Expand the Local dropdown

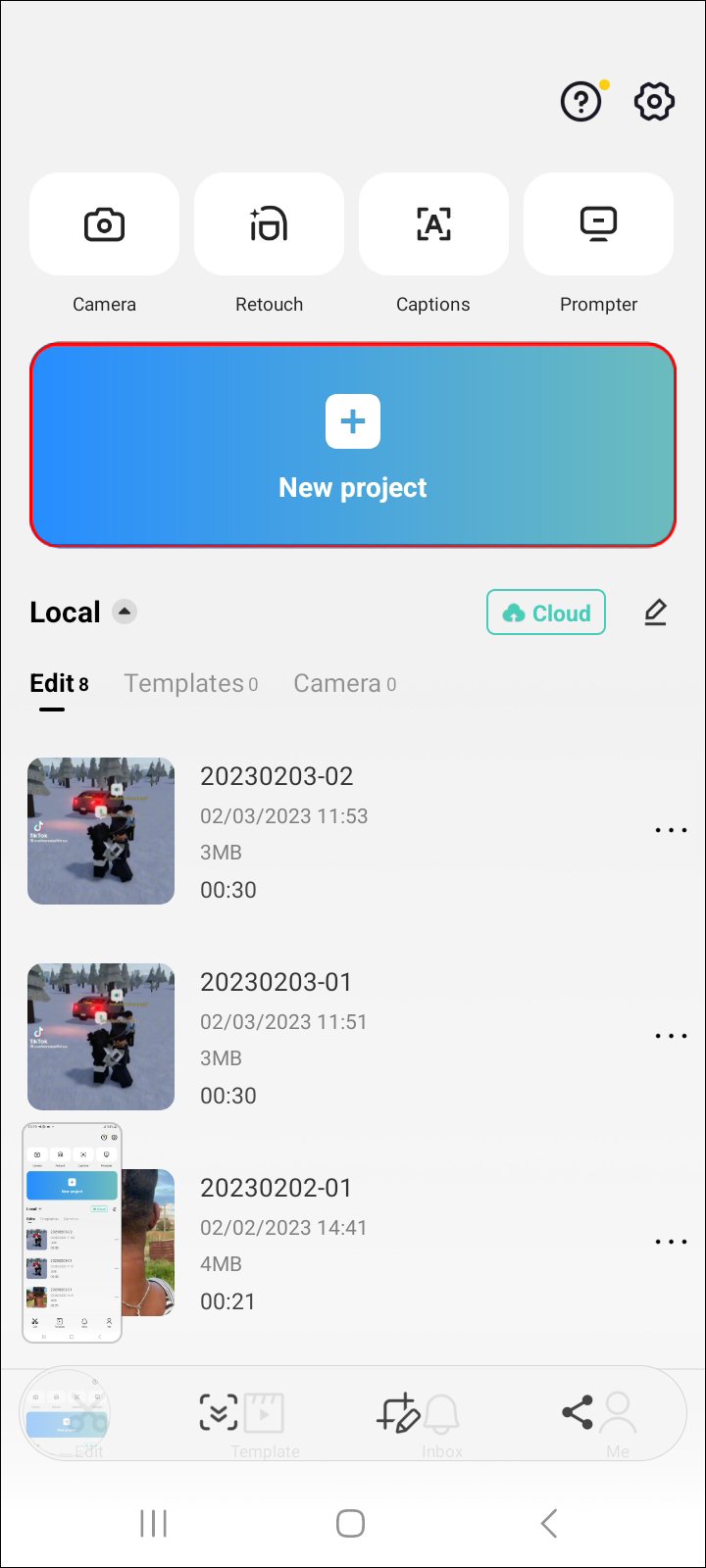point(124,612)
